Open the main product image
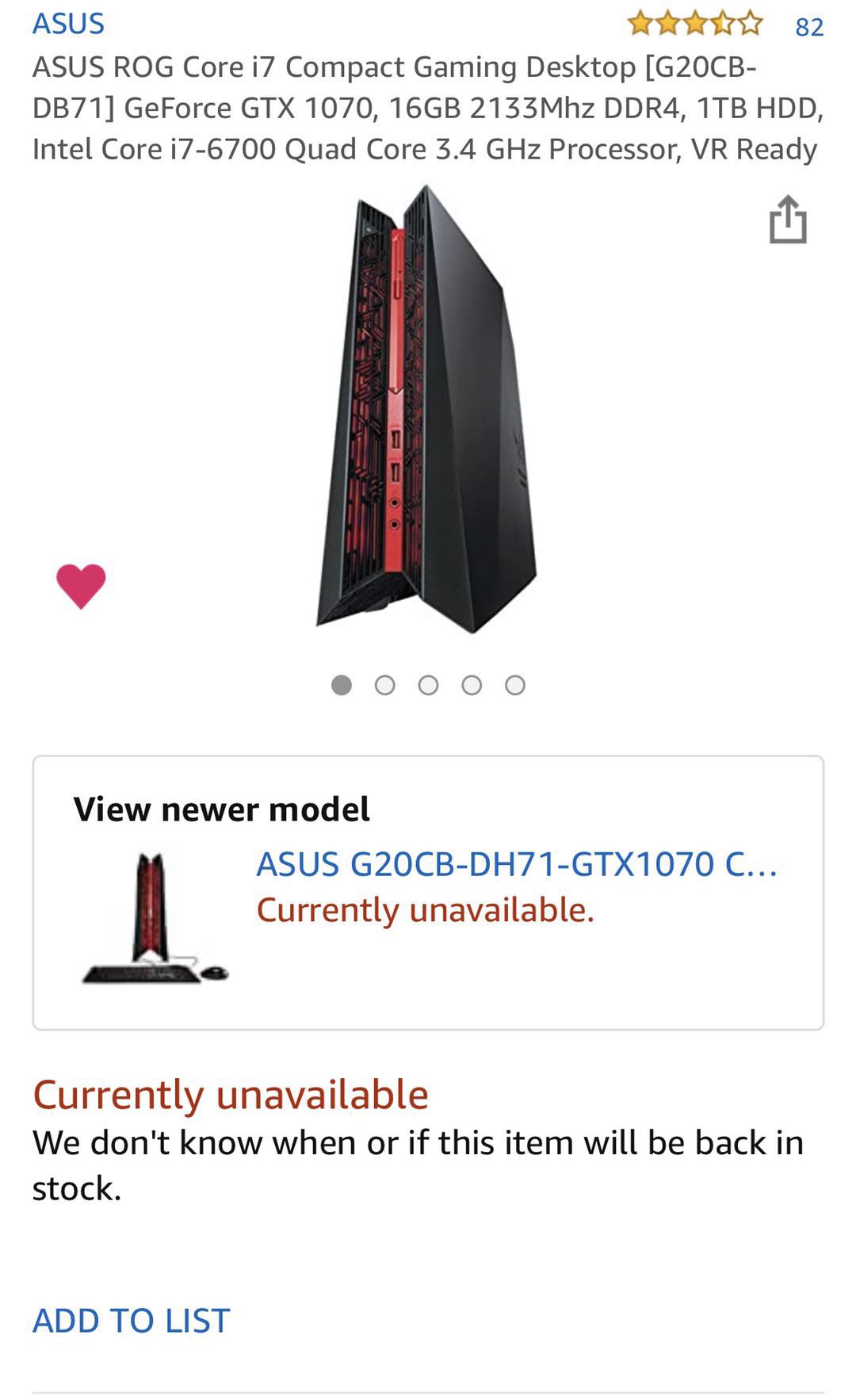 (426, 410)
